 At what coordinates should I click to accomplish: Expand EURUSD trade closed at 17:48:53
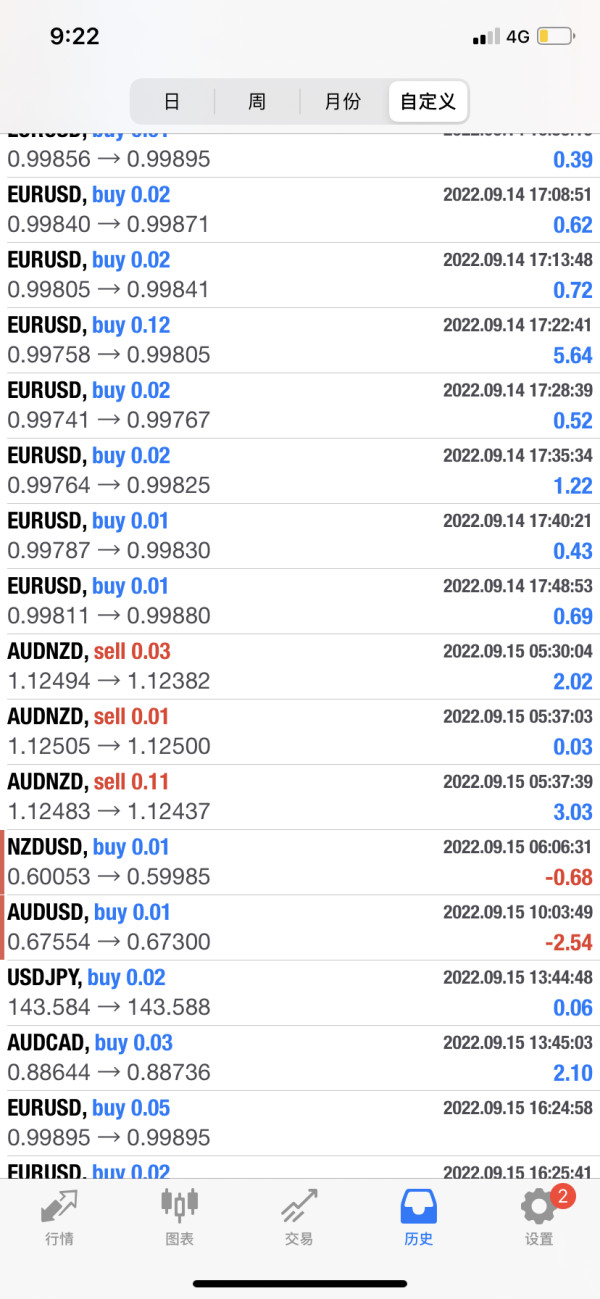tap(300, 601)
